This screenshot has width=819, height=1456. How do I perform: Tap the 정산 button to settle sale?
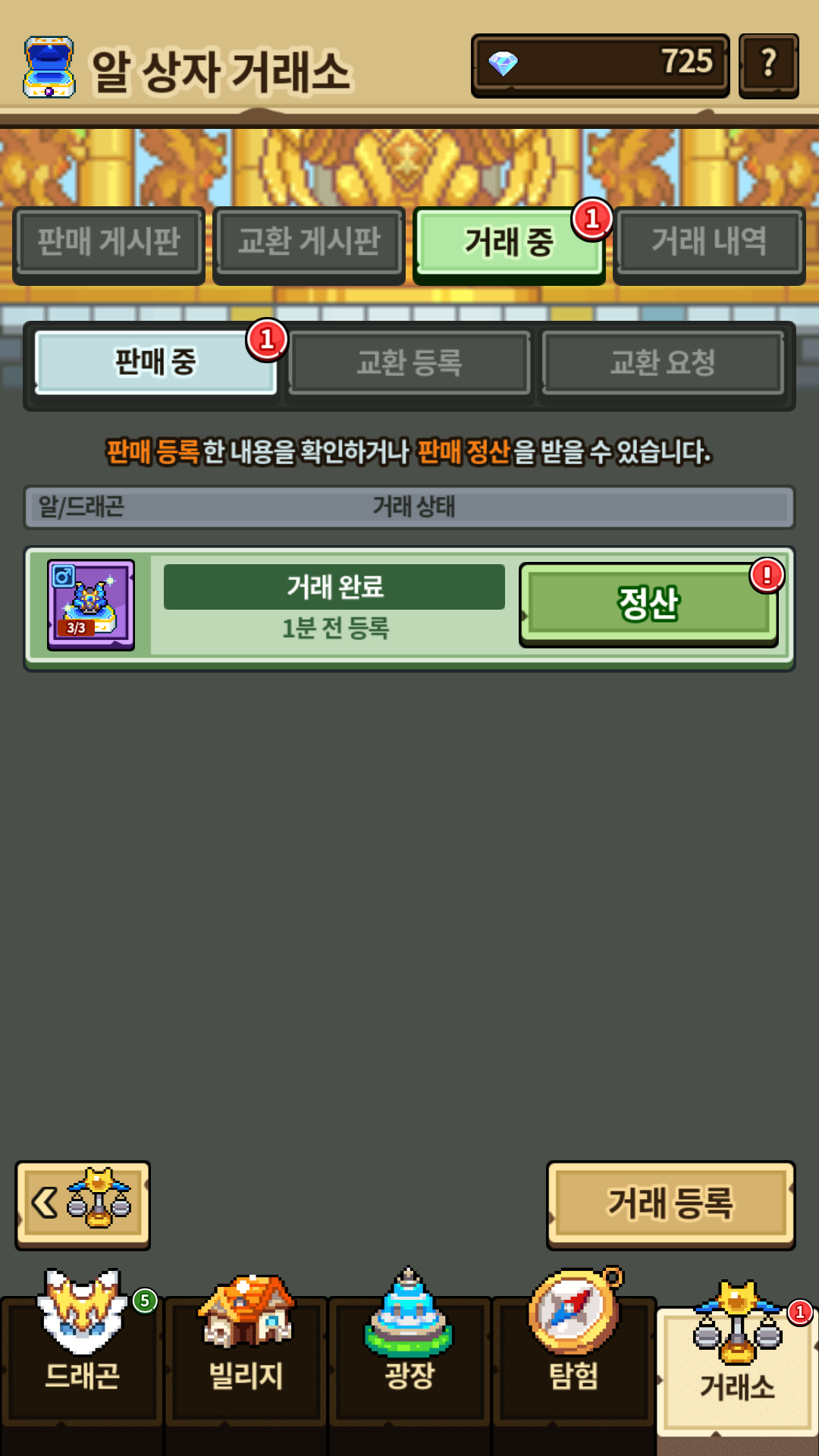(649, 604)
